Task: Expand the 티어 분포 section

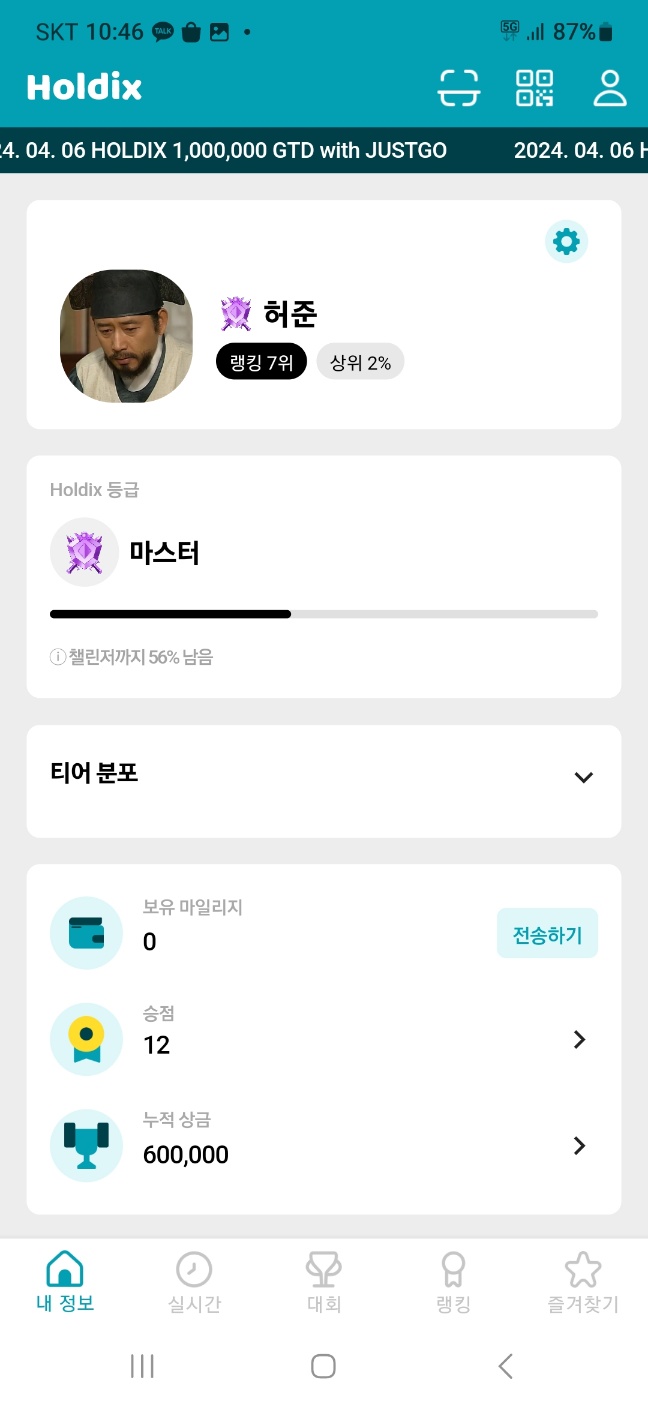Action: (x=584, y=778)
